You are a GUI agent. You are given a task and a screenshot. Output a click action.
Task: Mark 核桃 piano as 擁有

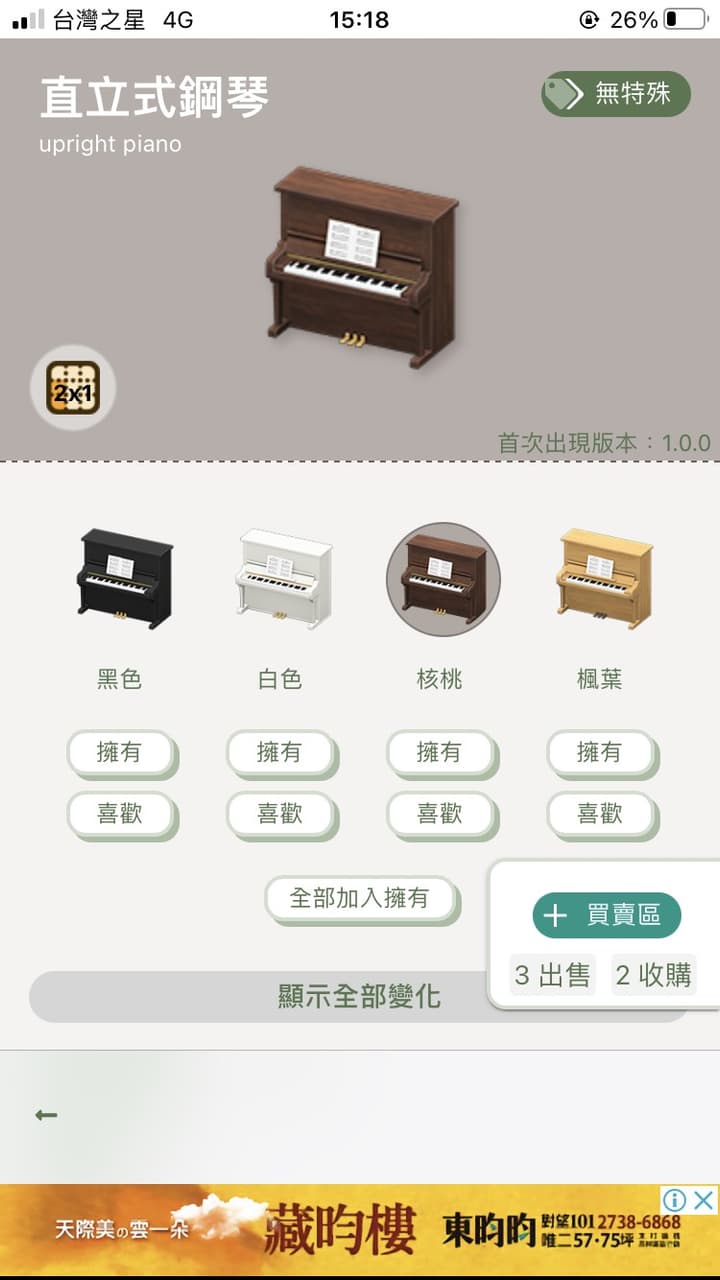(441, 753)
